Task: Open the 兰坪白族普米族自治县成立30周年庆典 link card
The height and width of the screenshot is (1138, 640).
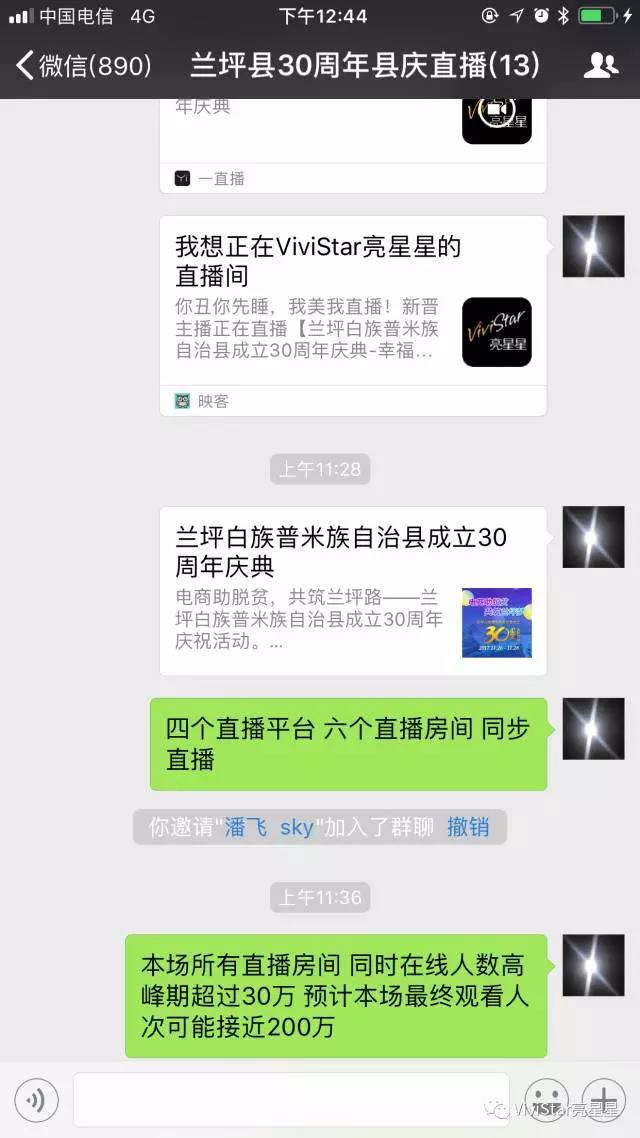Action: tap(352, 590)
